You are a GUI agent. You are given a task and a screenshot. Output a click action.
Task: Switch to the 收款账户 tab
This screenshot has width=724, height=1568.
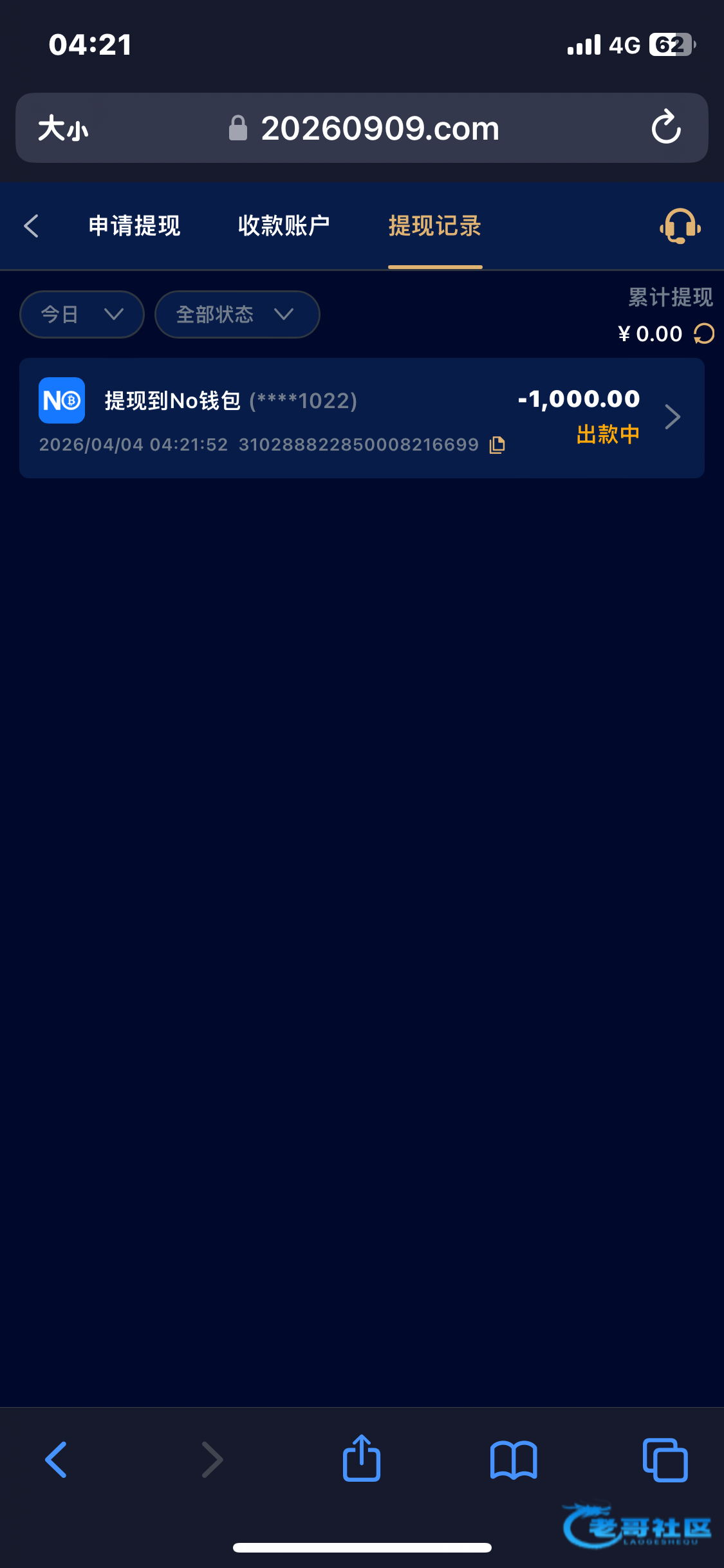click(x=284, y=226)
